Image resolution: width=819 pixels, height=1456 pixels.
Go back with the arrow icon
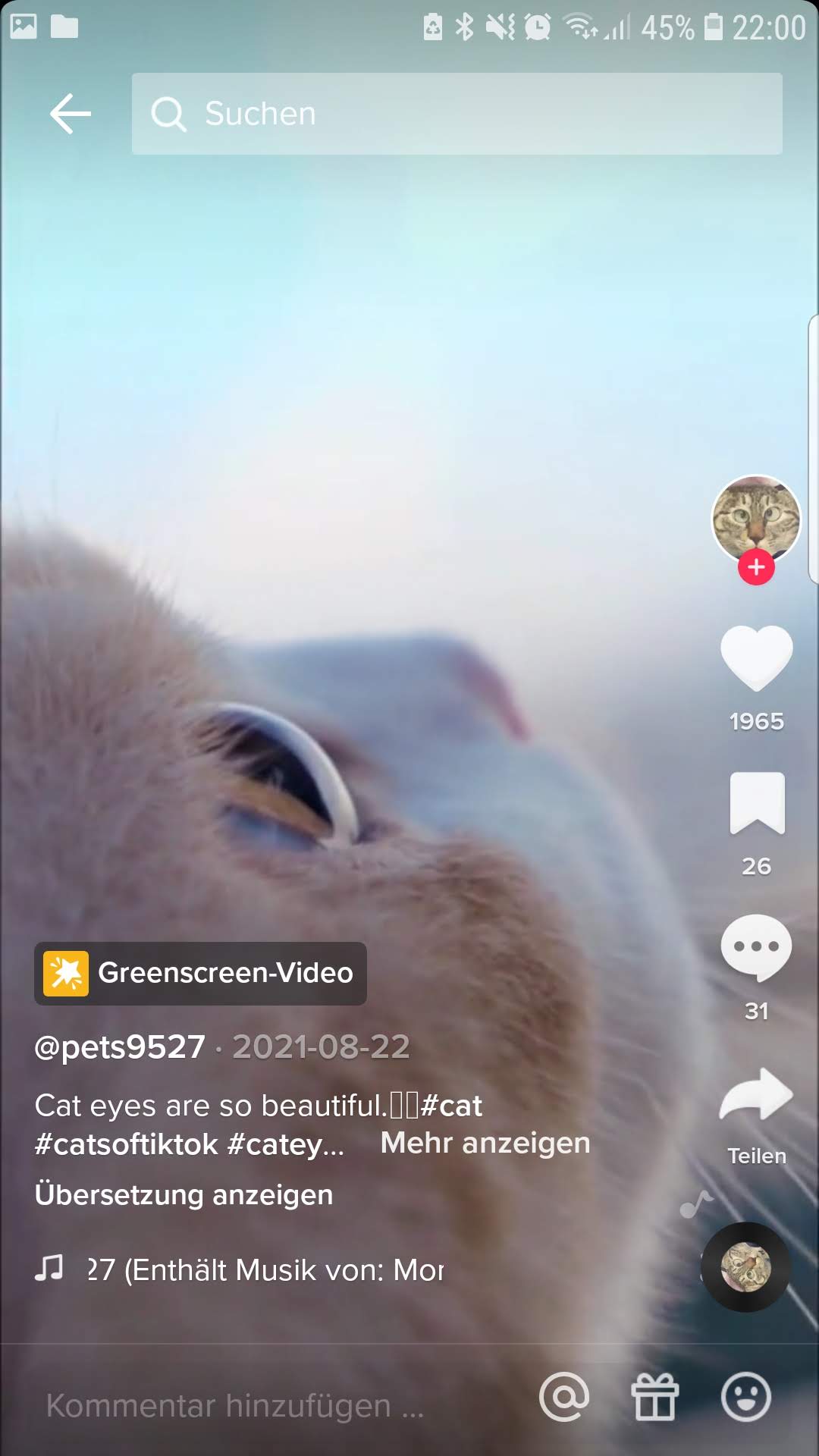coord(71,114)
